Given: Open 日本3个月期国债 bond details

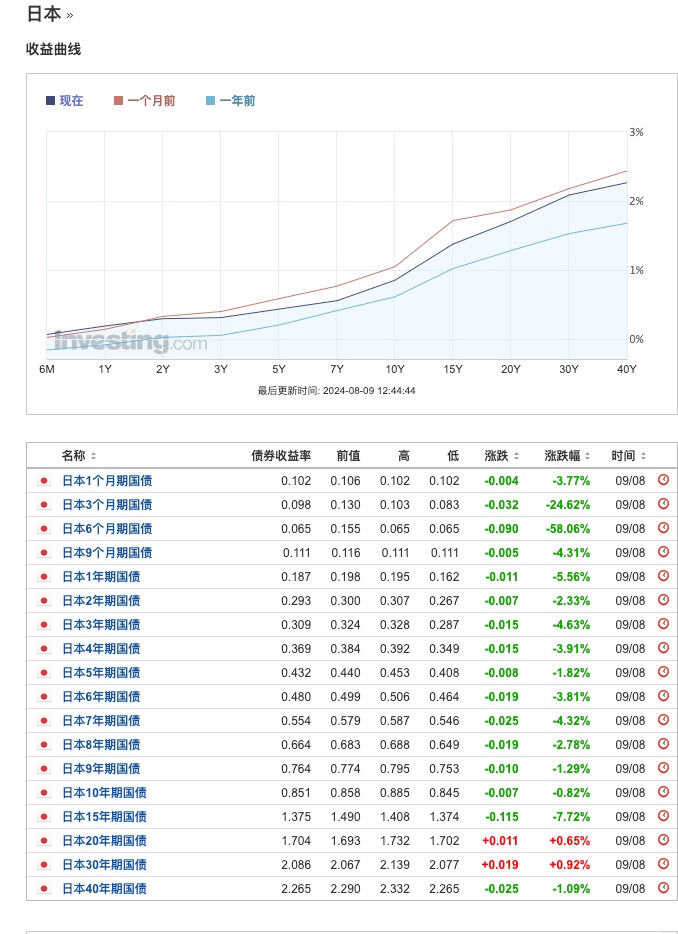Looking at the screenshot, I should point(107,505).
